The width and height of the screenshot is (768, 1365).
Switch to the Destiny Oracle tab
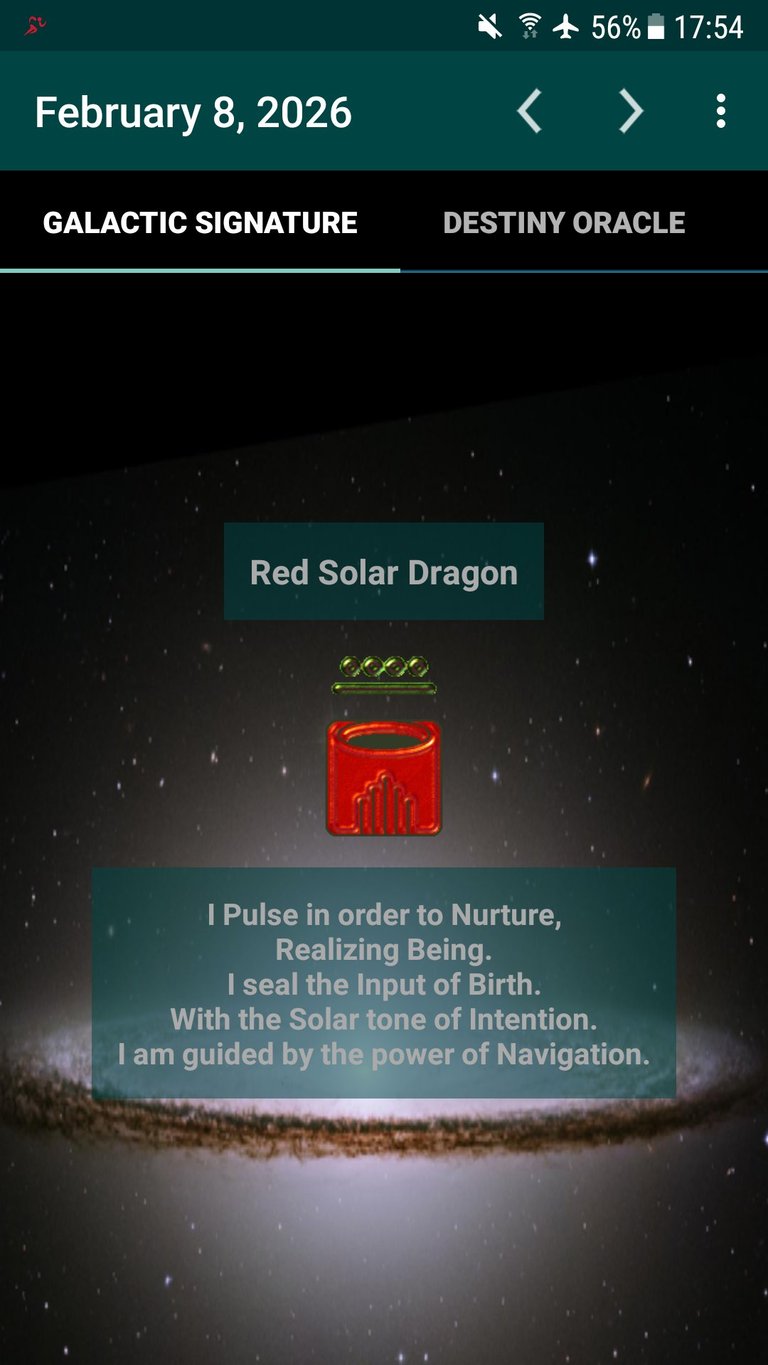pos(564,222)
